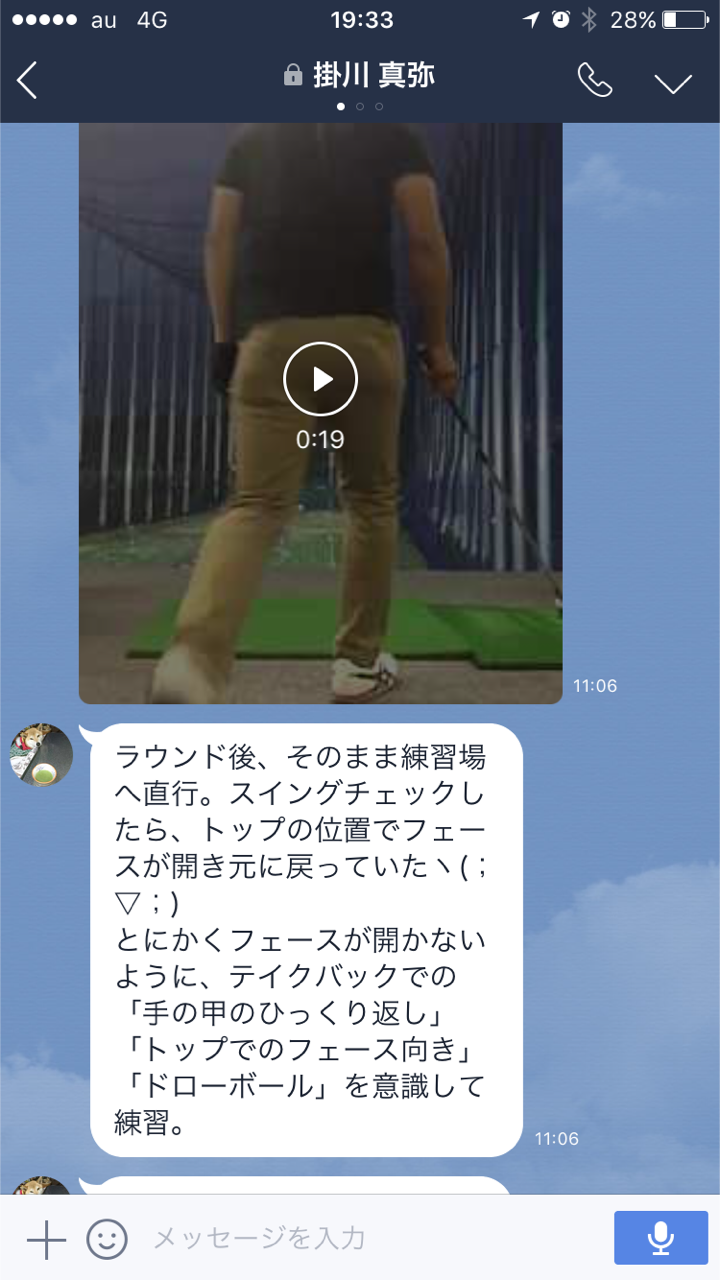Expand the chat options dropdown arrow
Viewport: 720px width, 1280px height.
coord(674,82)
